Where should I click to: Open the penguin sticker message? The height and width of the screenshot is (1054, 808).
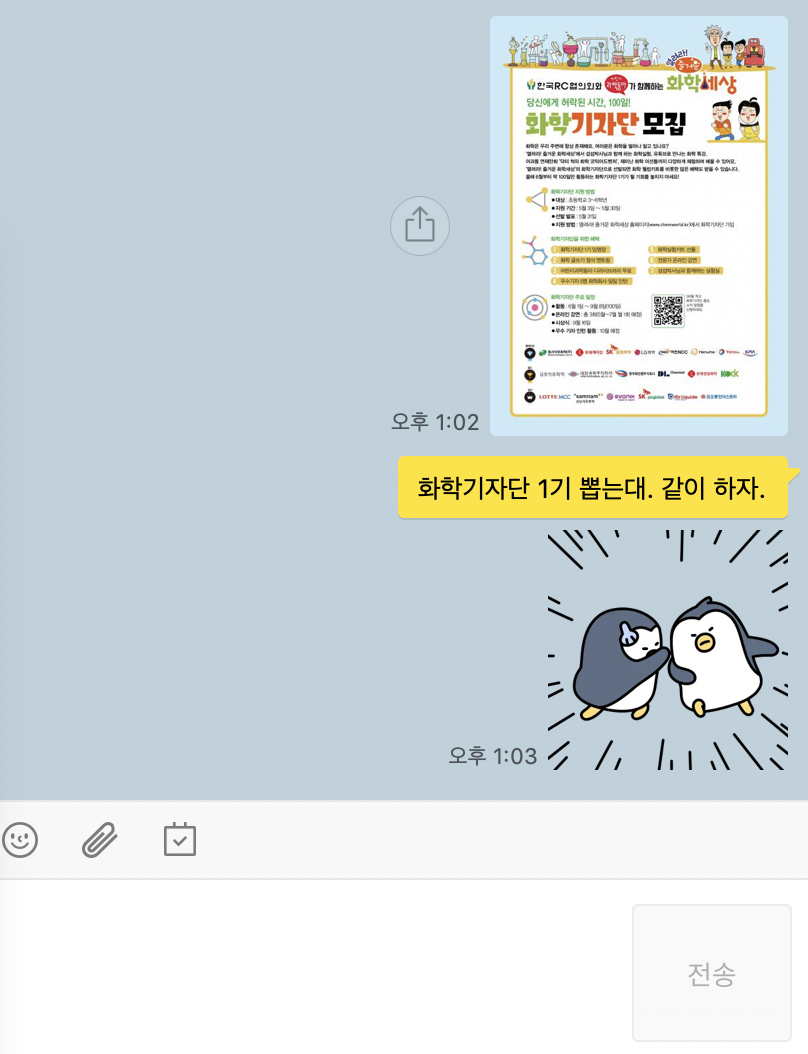pos(667,650)
